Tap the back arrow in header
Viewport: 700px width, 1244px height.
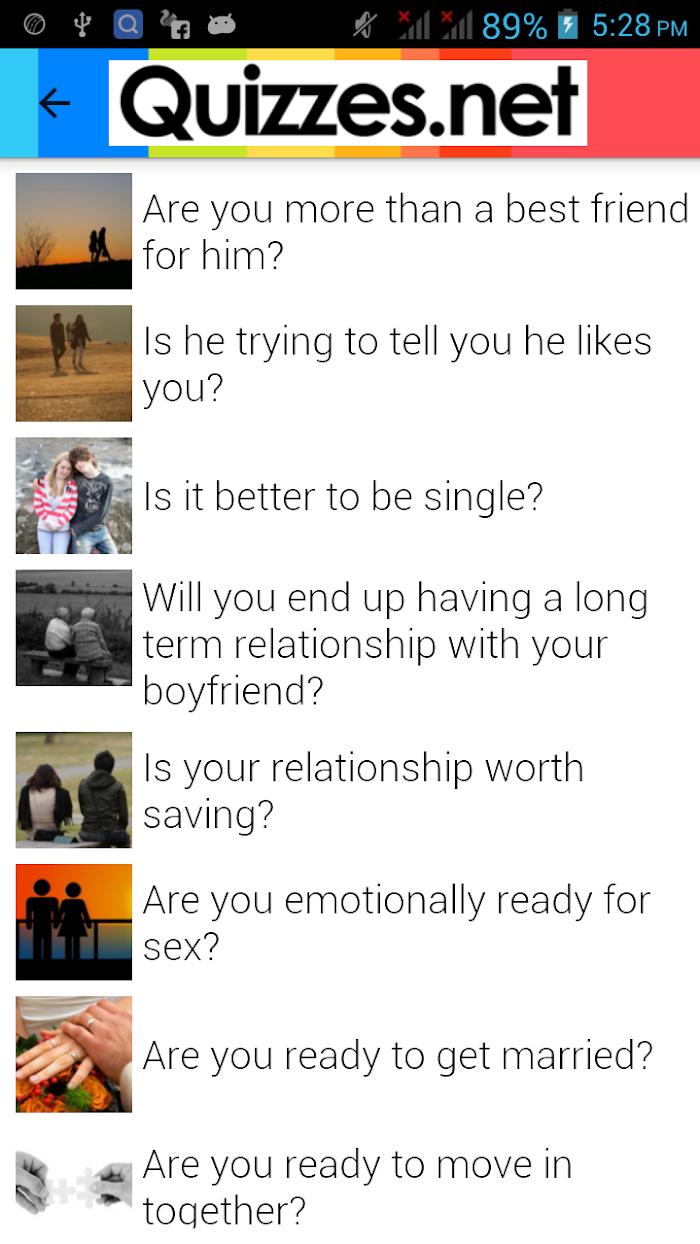point(55,103)
